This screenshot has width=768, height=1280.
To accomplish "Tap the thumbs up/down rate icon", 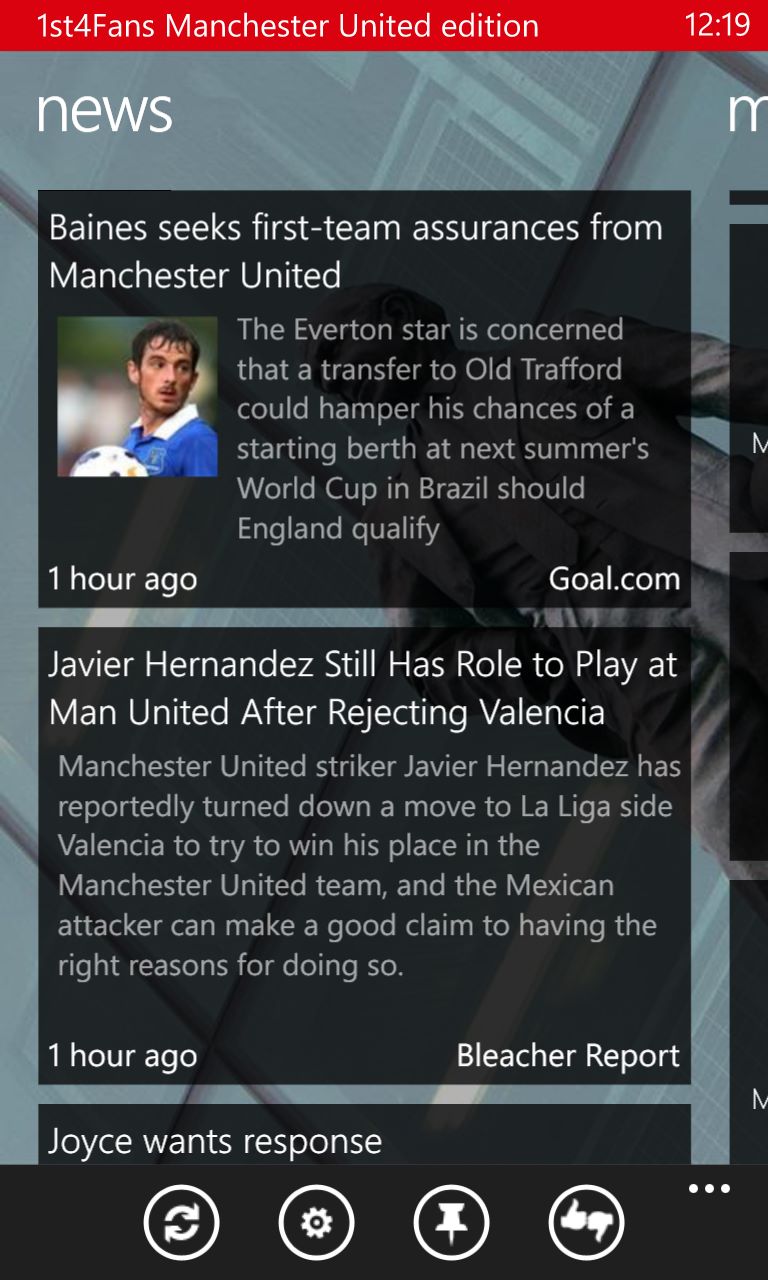I will pos(586,1222).
